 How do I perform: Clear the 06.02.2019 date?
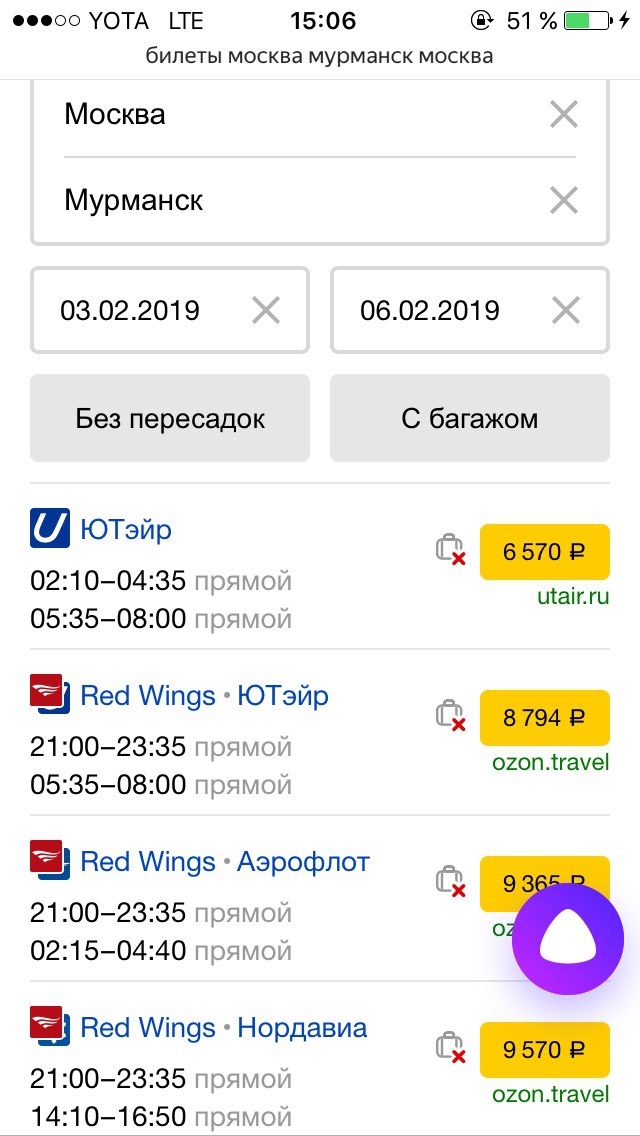(x=565, y=311)
